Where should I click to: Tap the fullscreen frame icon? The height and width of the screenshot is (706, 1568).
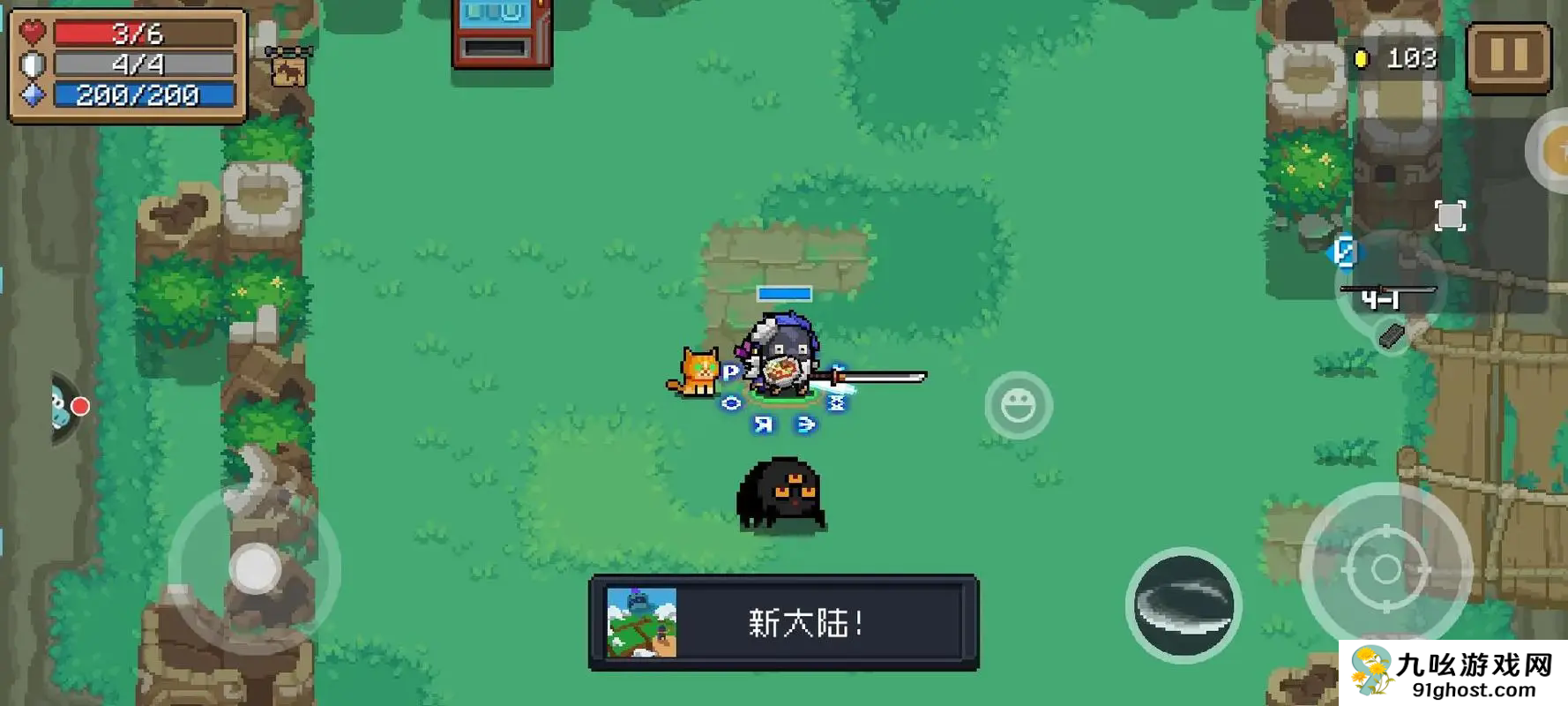point(1450,215)
